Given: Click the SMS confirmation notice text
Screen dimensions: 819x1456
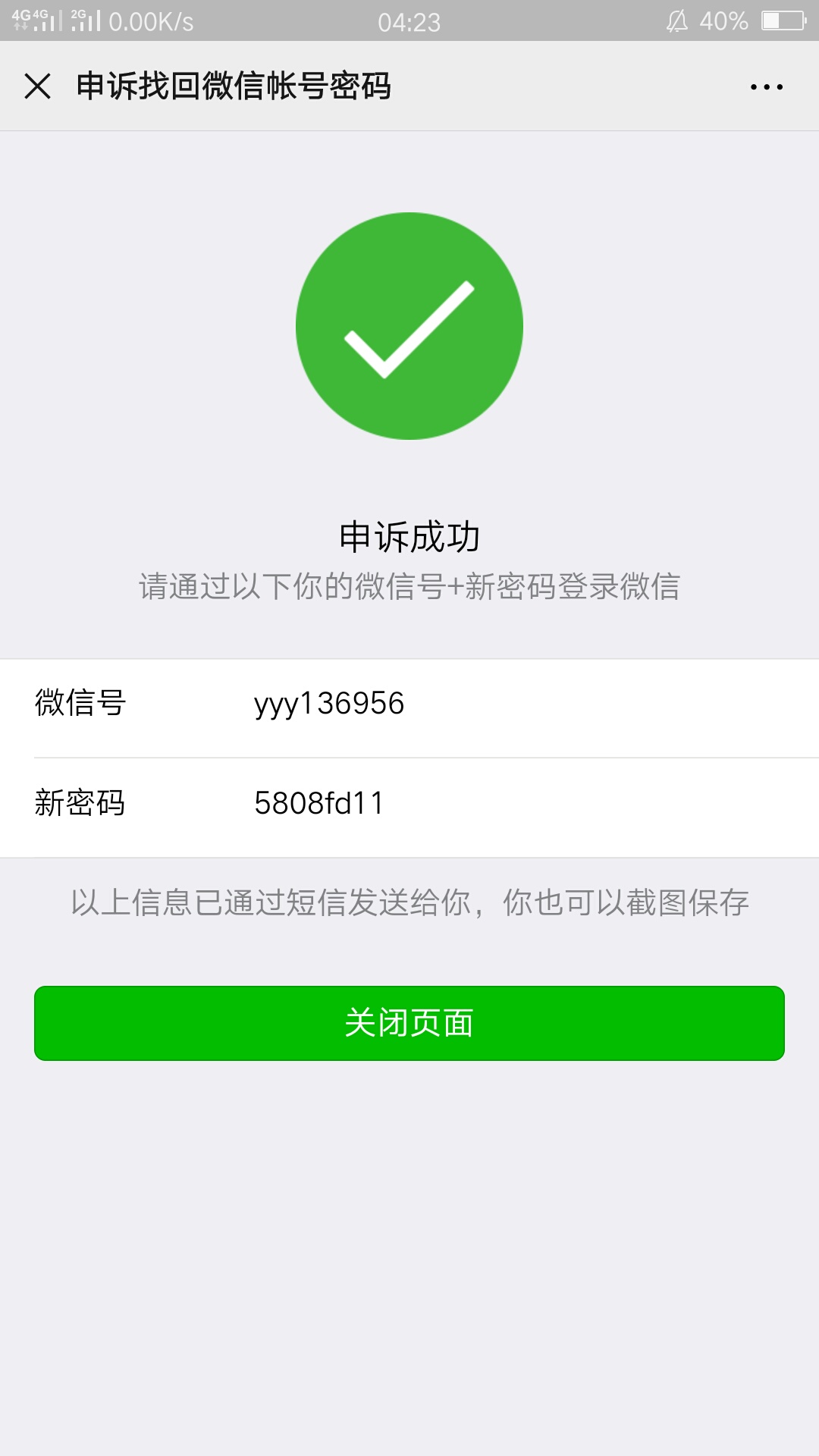Looking at the screenshot, I should point(409,902).
